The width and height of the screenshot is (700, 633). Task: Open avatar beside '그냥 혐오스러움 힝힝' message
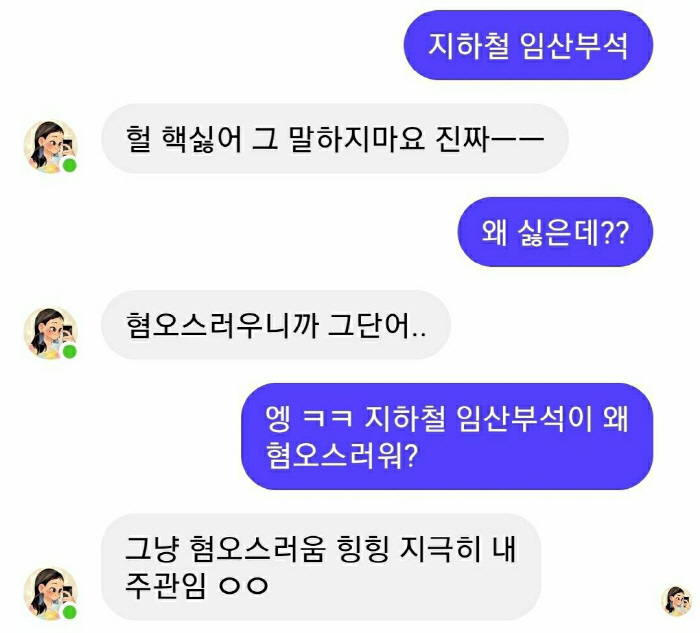point(50,593)
